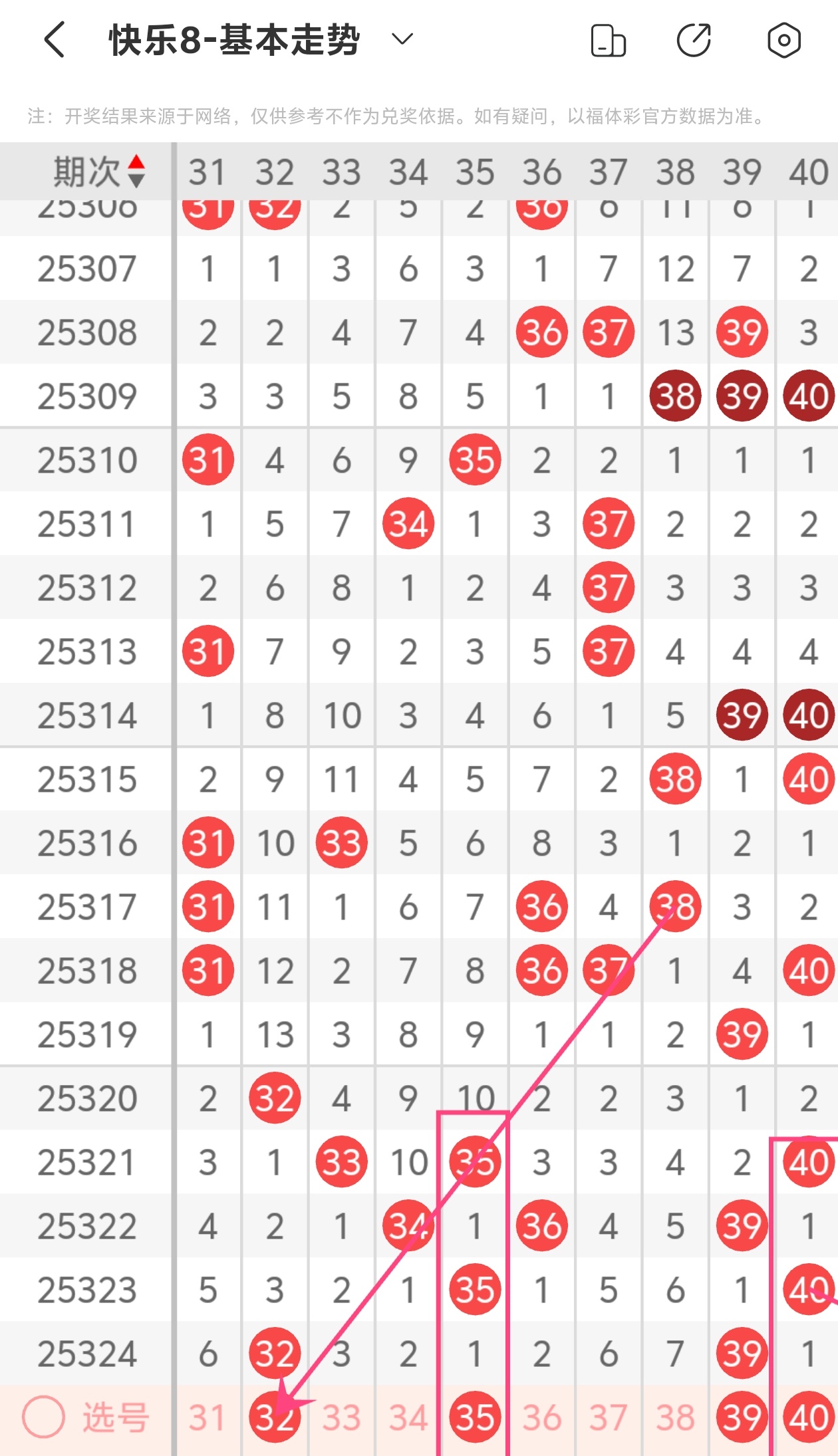Deselect number 32 in the 选号 row
The image size is (838, 1456).
[x=275, y=1417]
